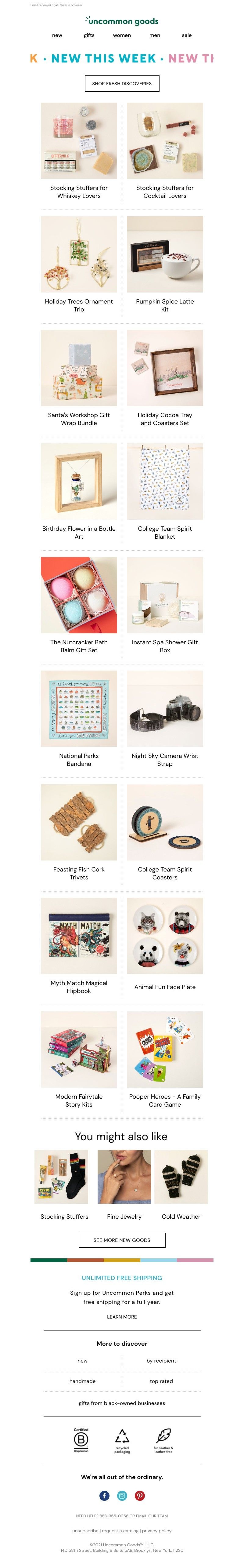This screenshot has height=1568, width=244.
Task: Open gifts from black-owned businesses
Action: pyautogui.click(x=122, y=1403)
